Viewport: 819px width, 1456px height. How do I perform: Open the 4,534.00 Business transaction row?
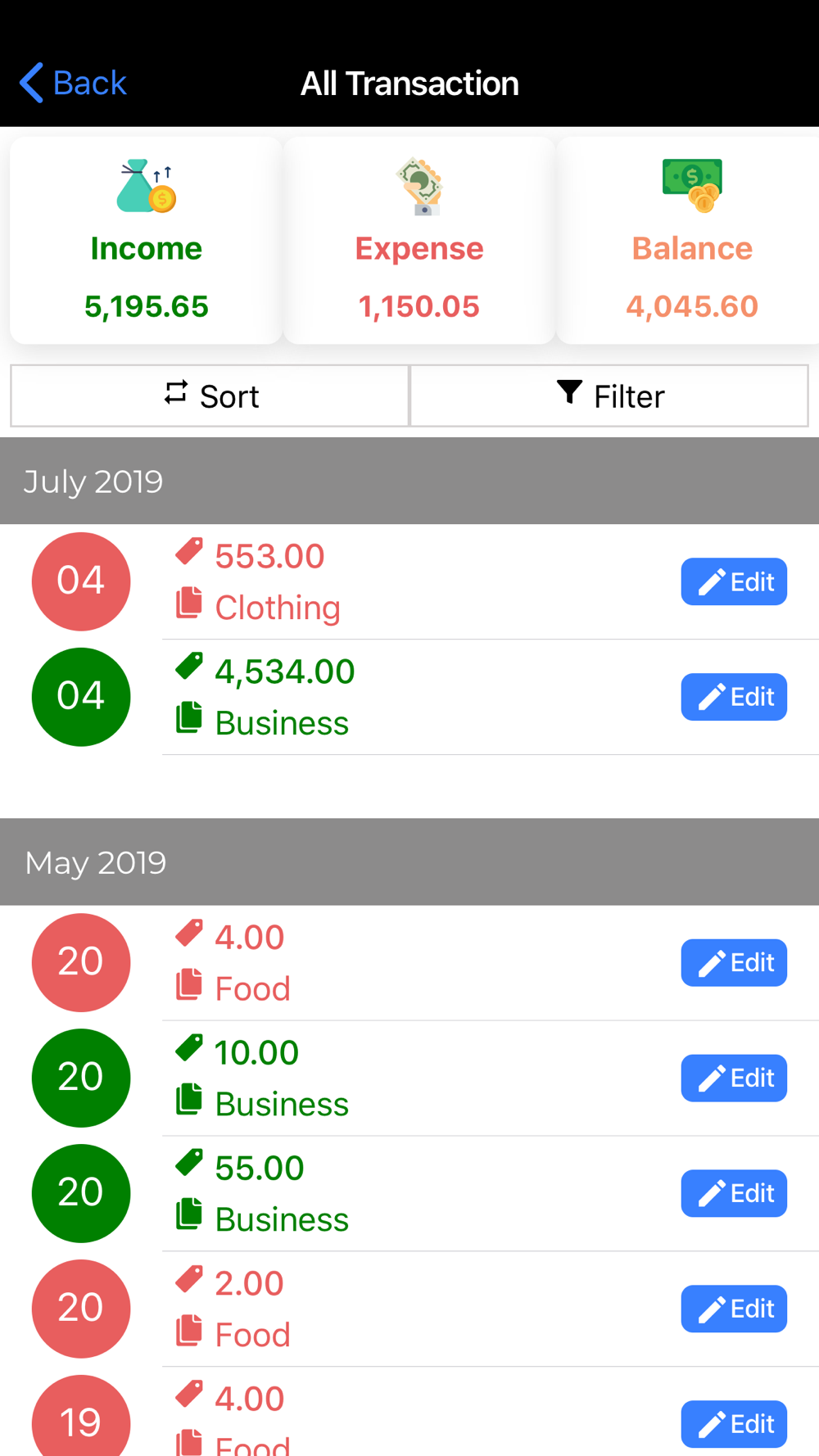409,697
